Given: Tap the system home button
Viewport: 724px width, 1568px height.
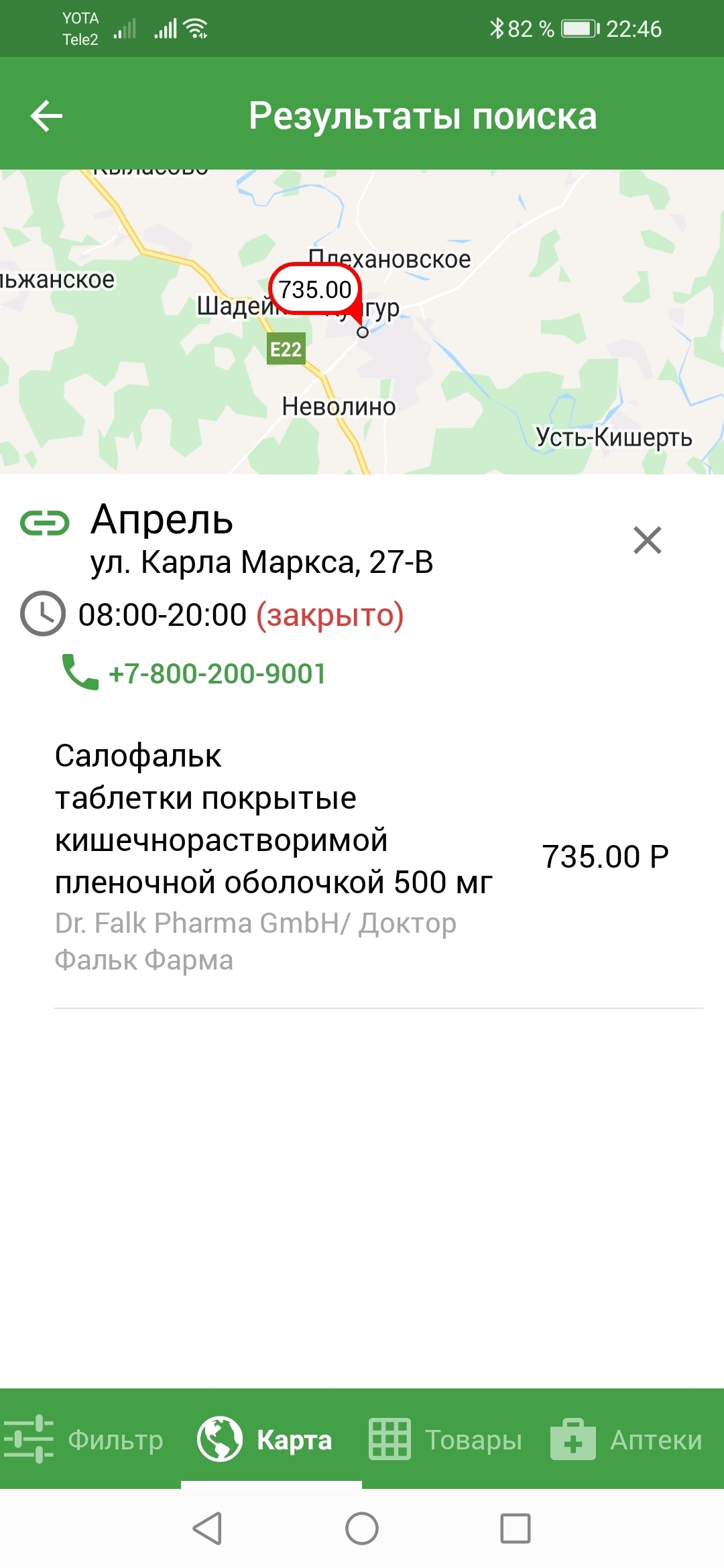Looking at the screenshot, I should coord(361,1529).
